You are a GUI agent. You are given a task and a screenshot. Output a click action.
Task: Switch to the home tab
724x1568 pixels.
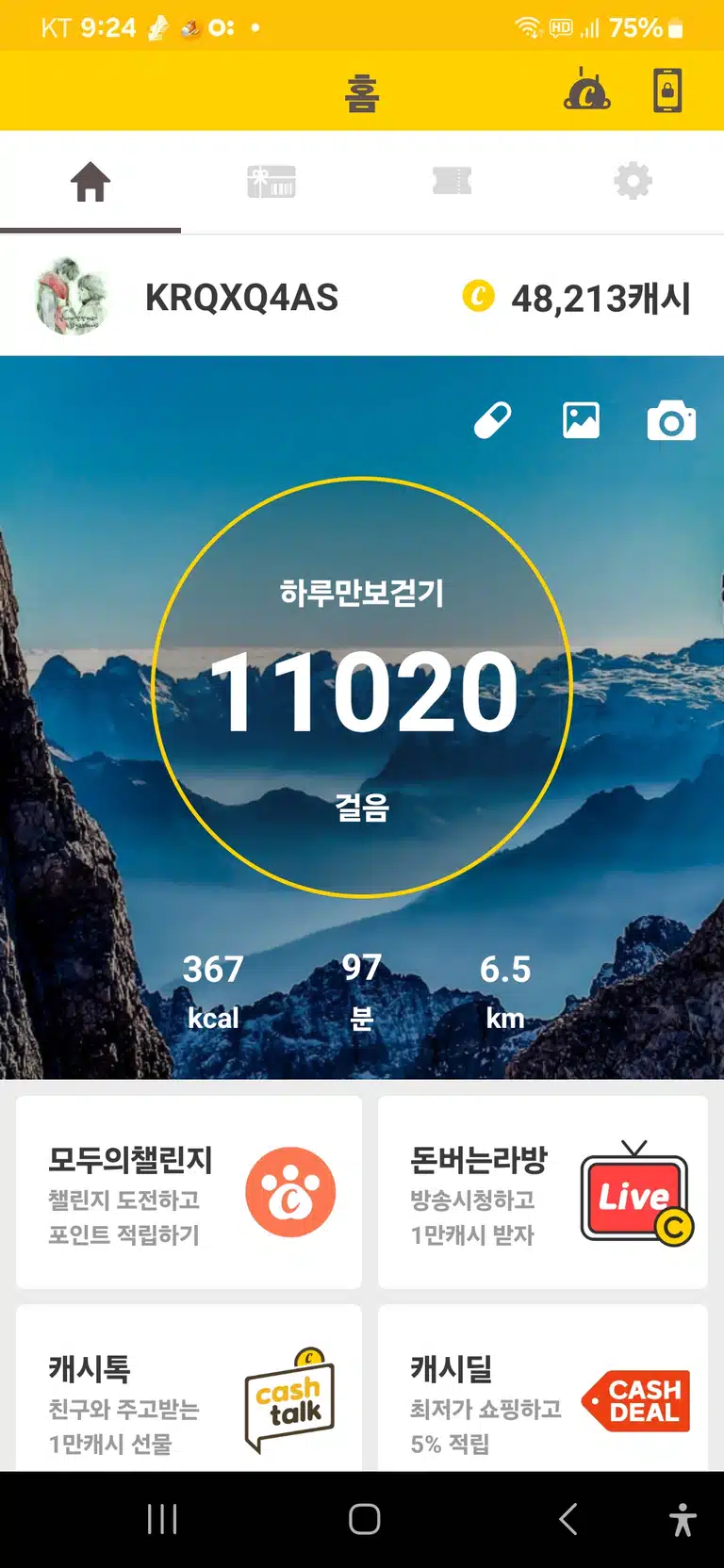point(90,182)
